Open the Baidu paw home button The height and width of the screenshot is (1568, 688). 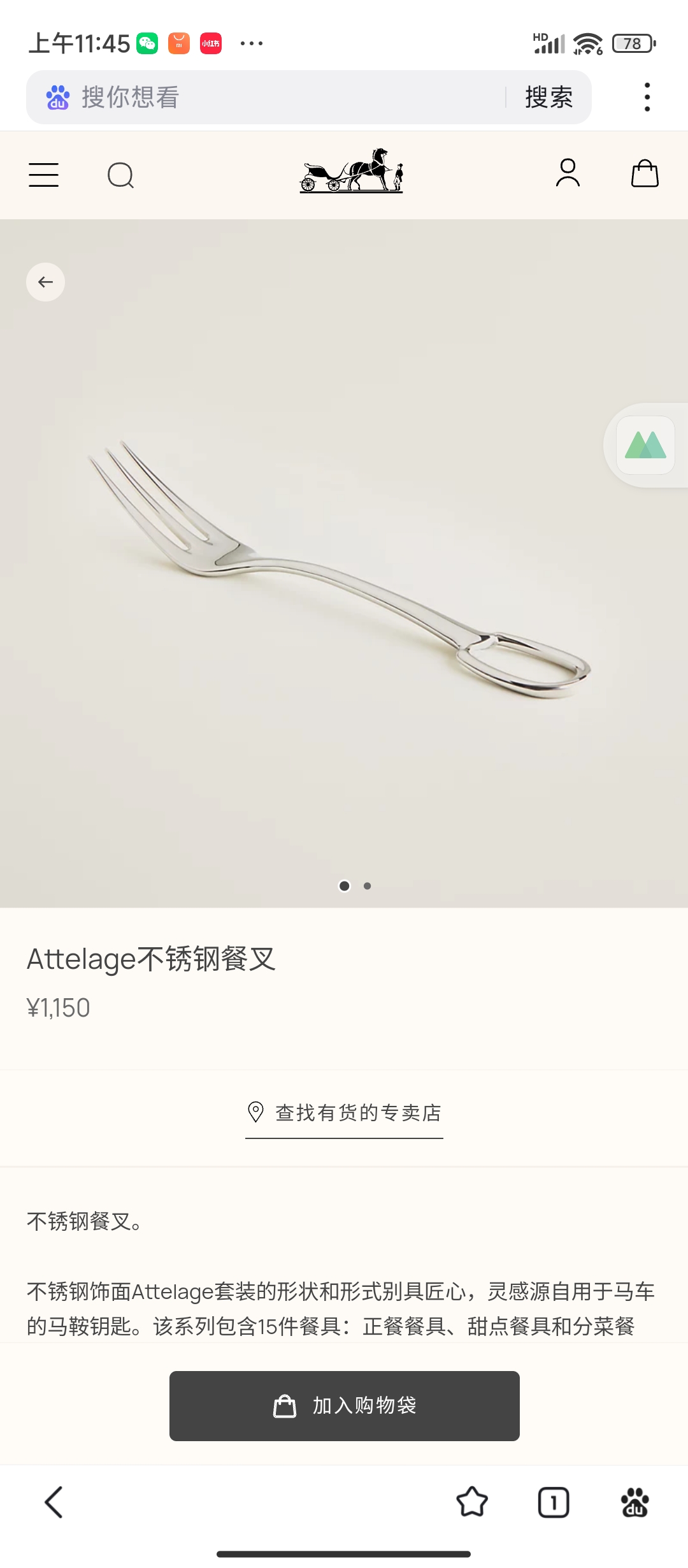[x=634, y=1502]
